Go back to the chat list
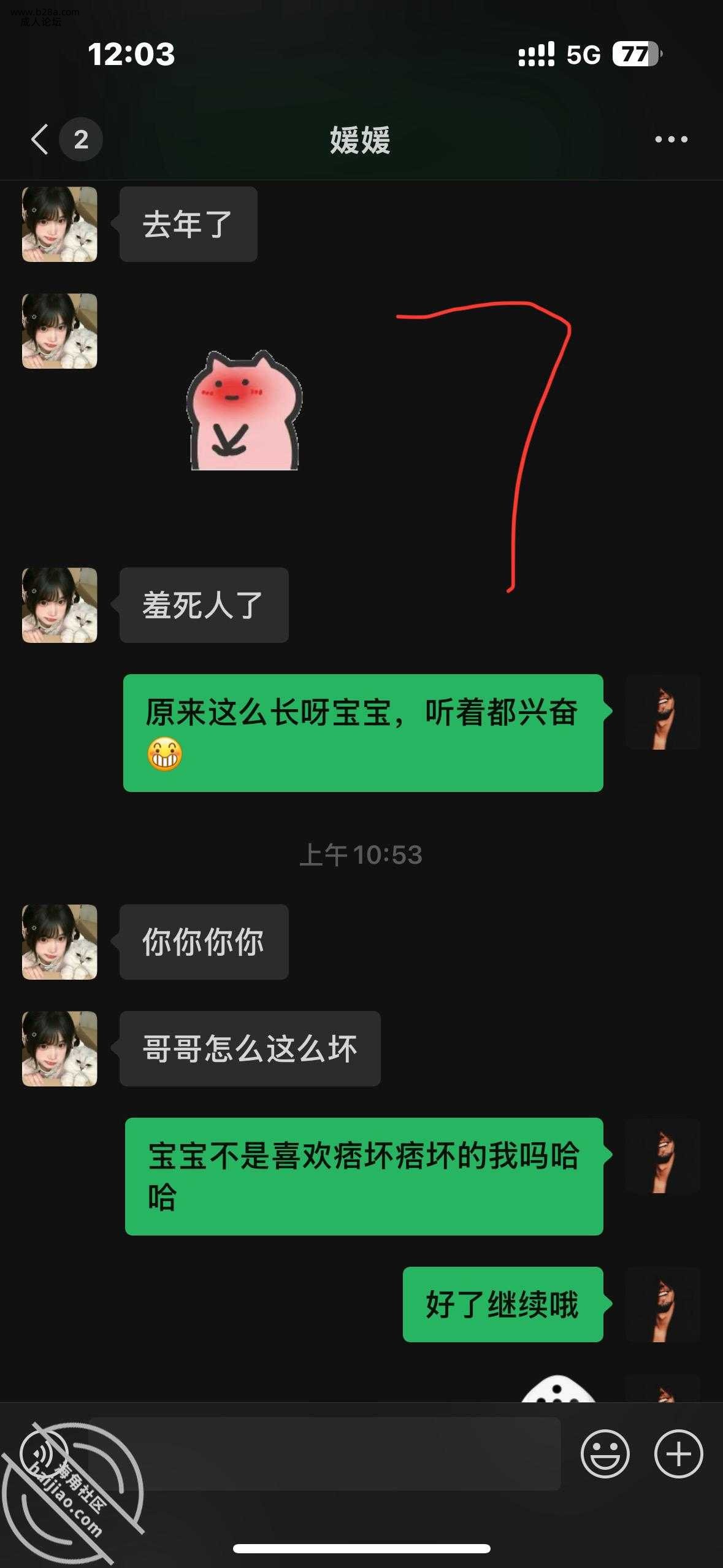Viewport: 723px width, 1568px height. coord(40,139)
